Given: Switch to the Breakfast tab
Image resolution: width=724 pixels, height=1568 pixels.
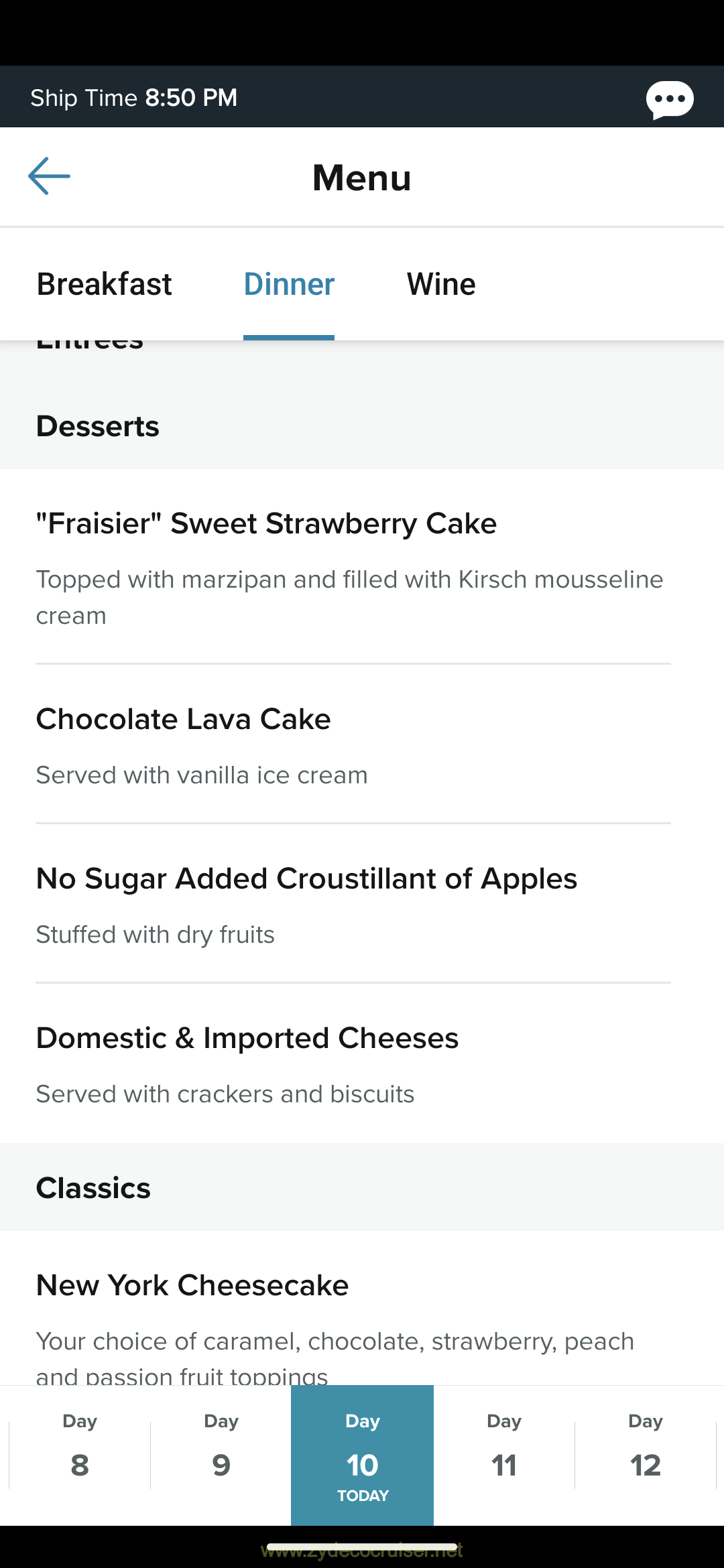Looking at the screenshot, I should 104,284.
